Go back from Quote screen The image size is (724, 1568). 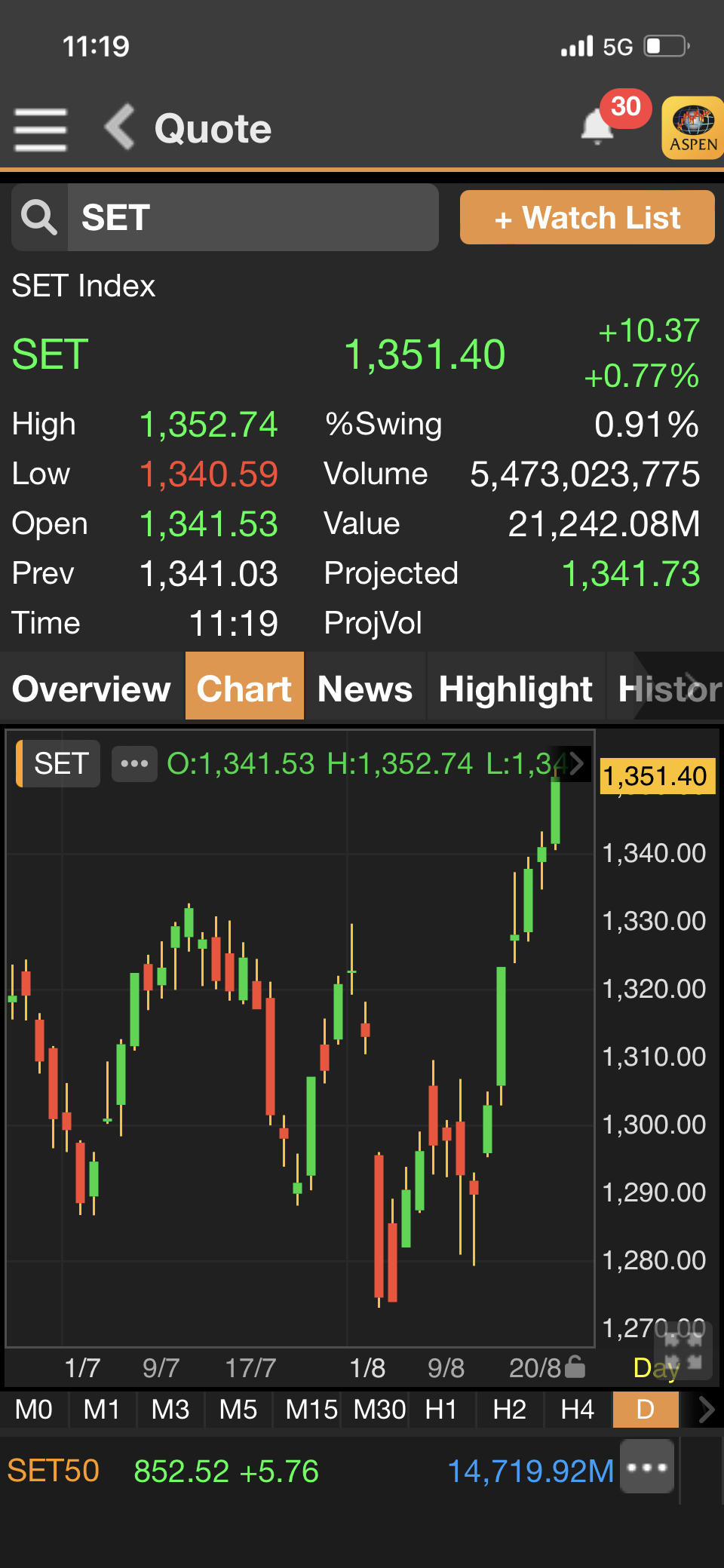click(x=121, y=127)
